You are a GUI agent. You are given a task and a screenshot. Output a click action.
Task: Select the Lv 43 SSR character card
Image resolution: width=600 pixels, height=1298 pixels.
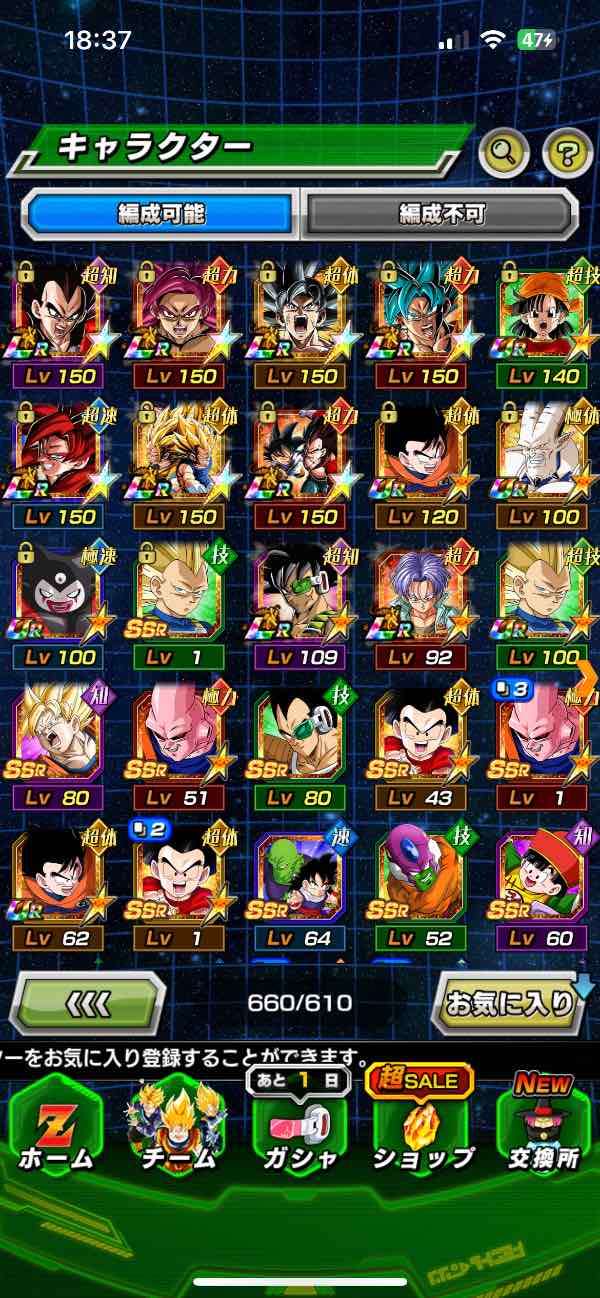click(421, 745)
